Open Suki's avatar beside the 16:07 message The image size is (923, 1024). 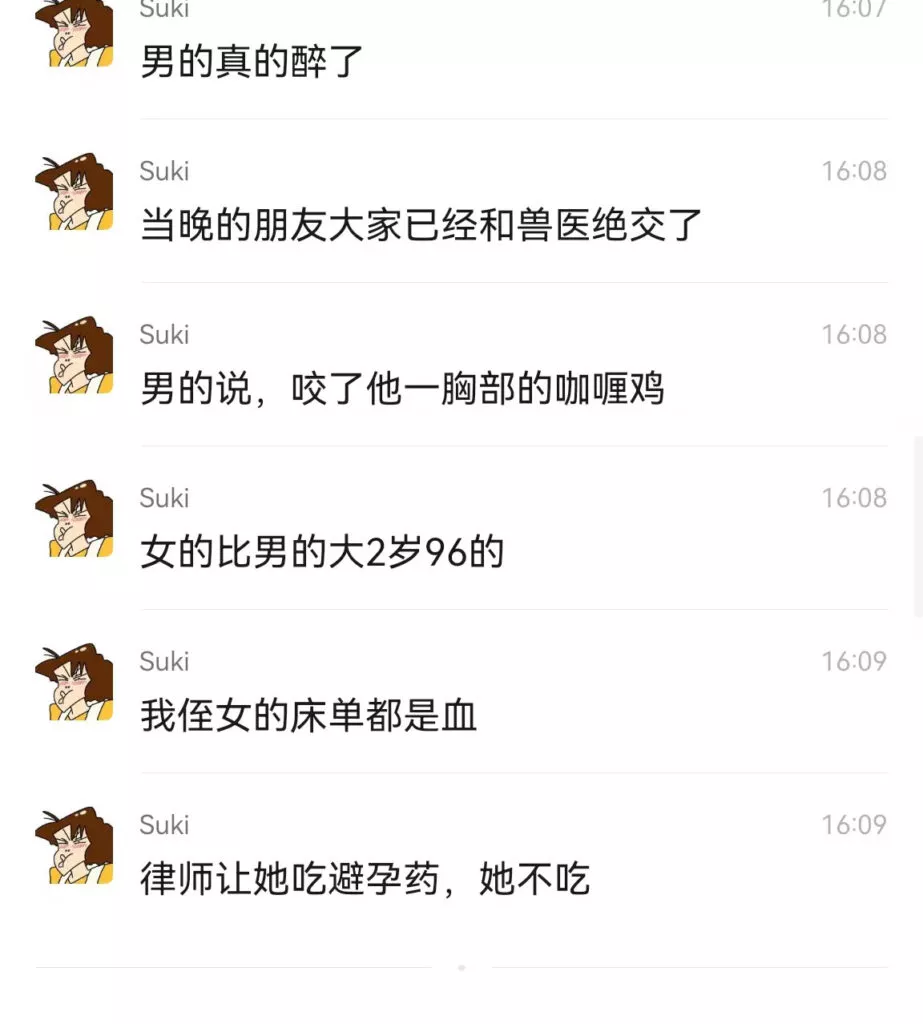coord(74,34)
